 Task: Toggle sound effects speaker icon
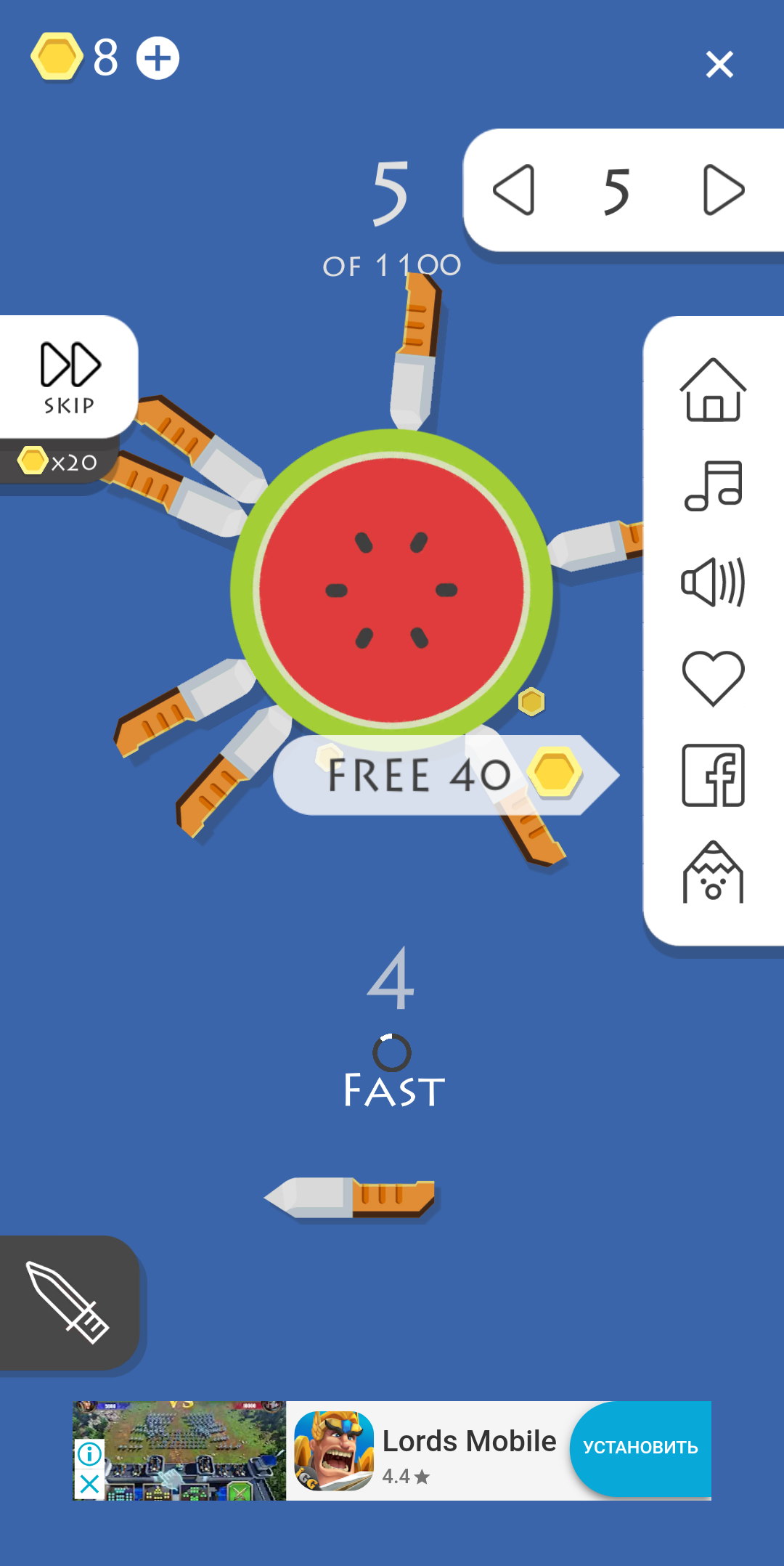[x=713, y=582]
